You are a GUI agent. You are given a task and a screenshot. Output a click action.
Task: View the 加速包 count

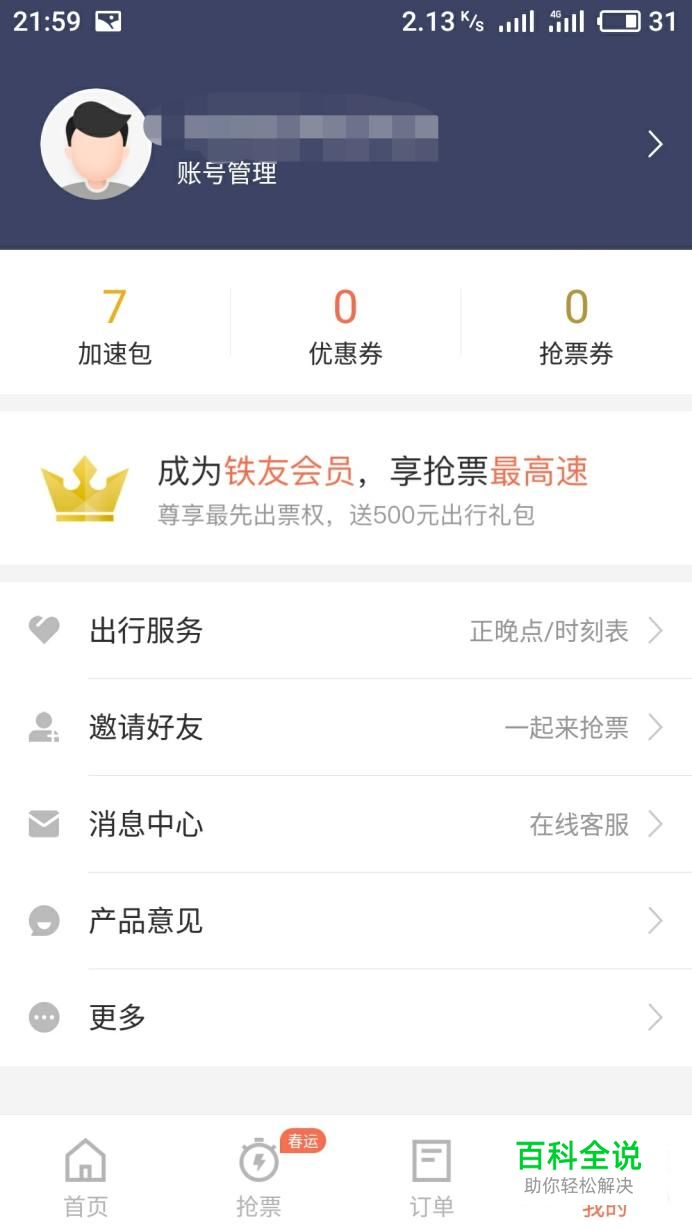click(x=115, y=325)
